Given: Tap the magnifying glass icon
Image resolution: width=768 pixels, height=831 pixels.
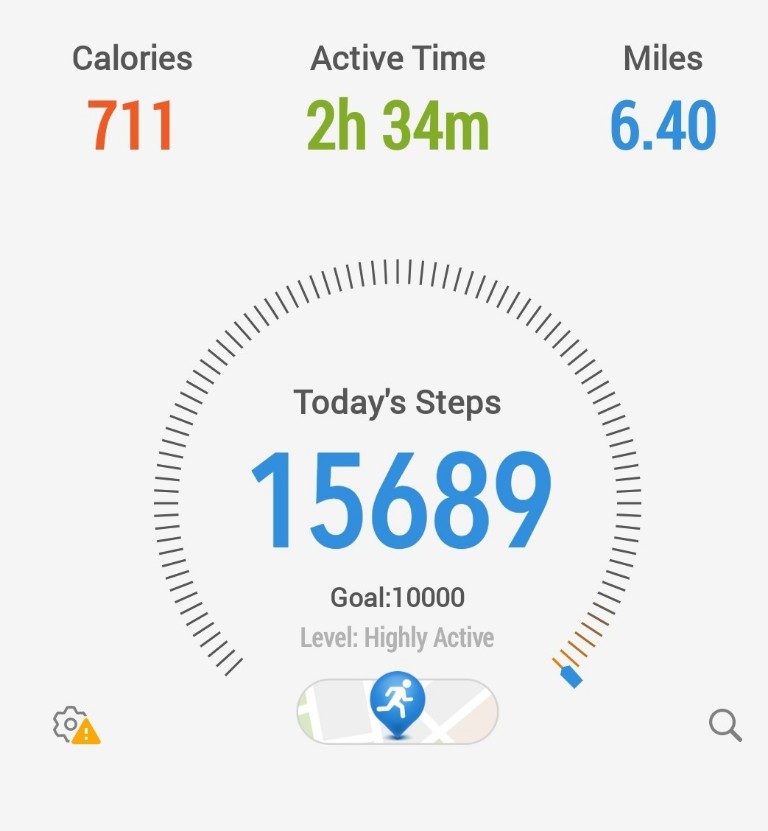Looking at the screenshot, I should 725,724.
